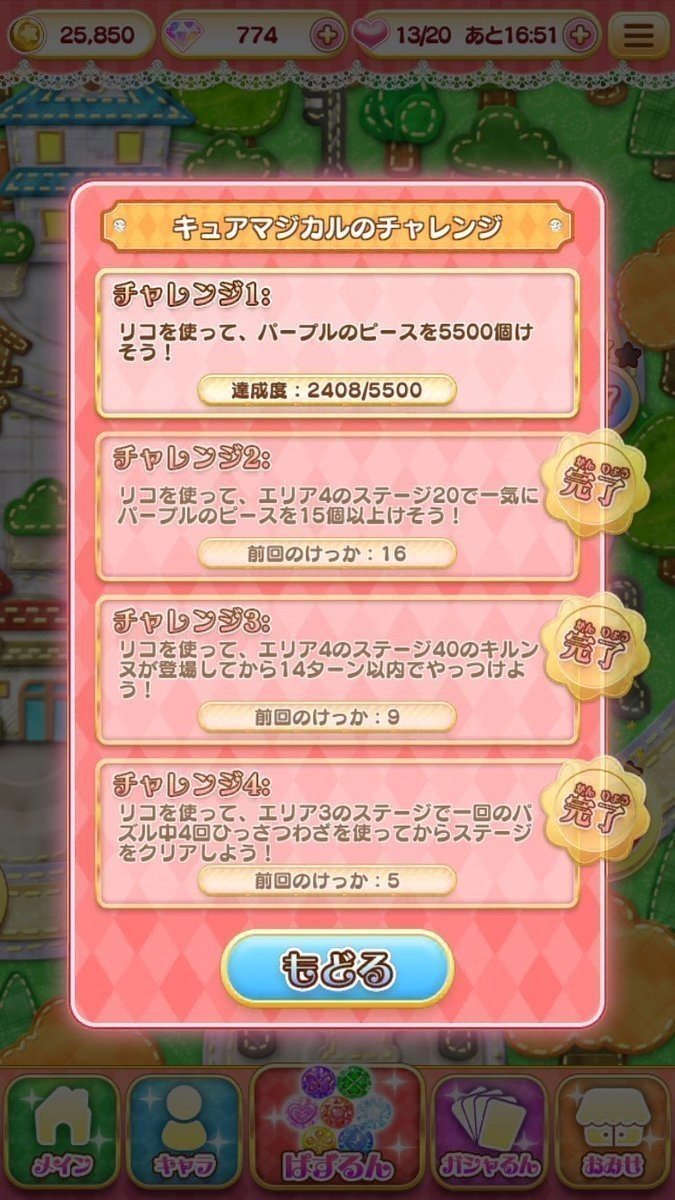Image resolution: width=675 pixels, height=1200 pixels.
Task: Add more gems with the plus button
Action: 327,36
